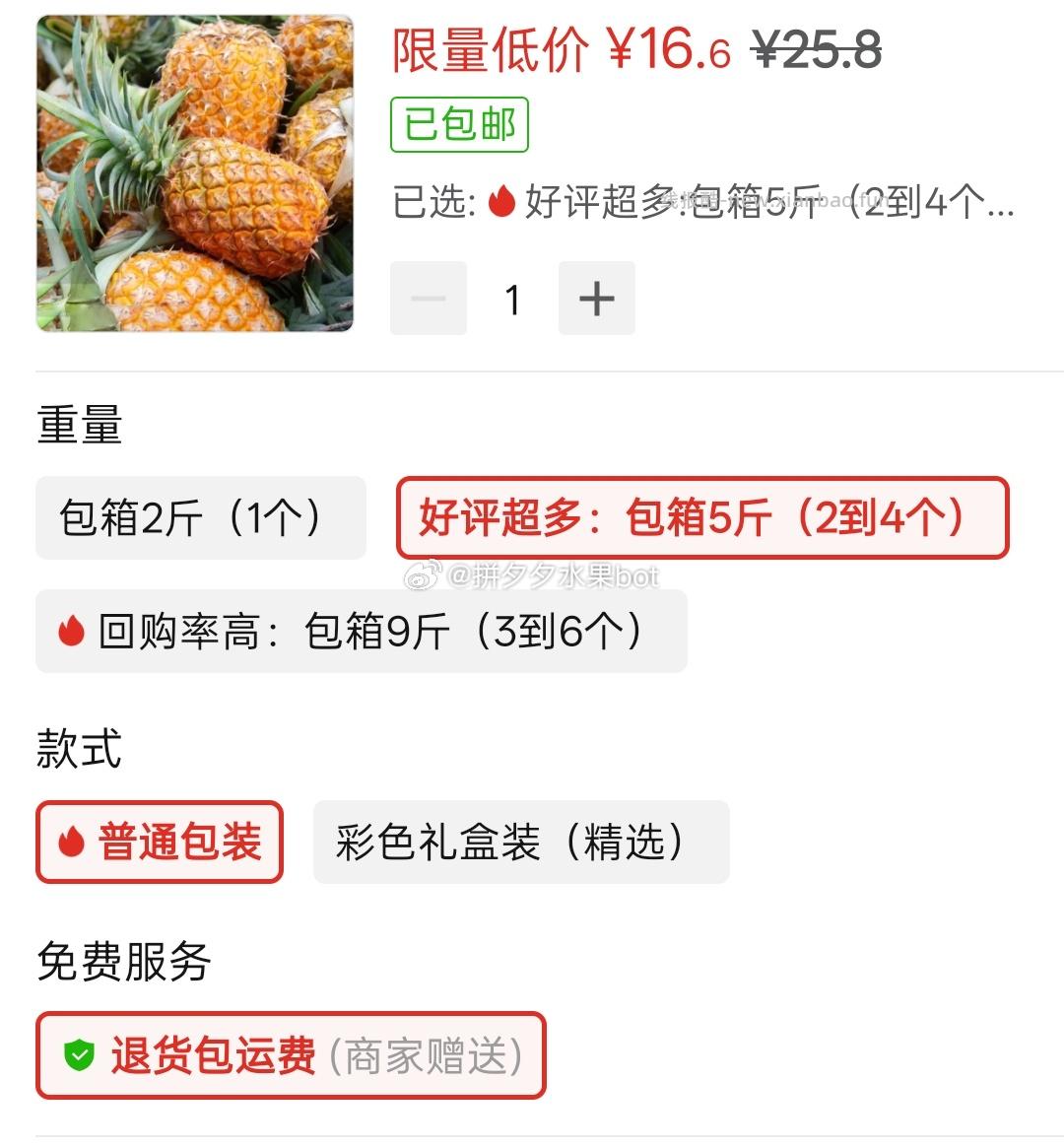
Task: Click the flame icon on 回购率高 option
Action: click(x=69, y=632)
